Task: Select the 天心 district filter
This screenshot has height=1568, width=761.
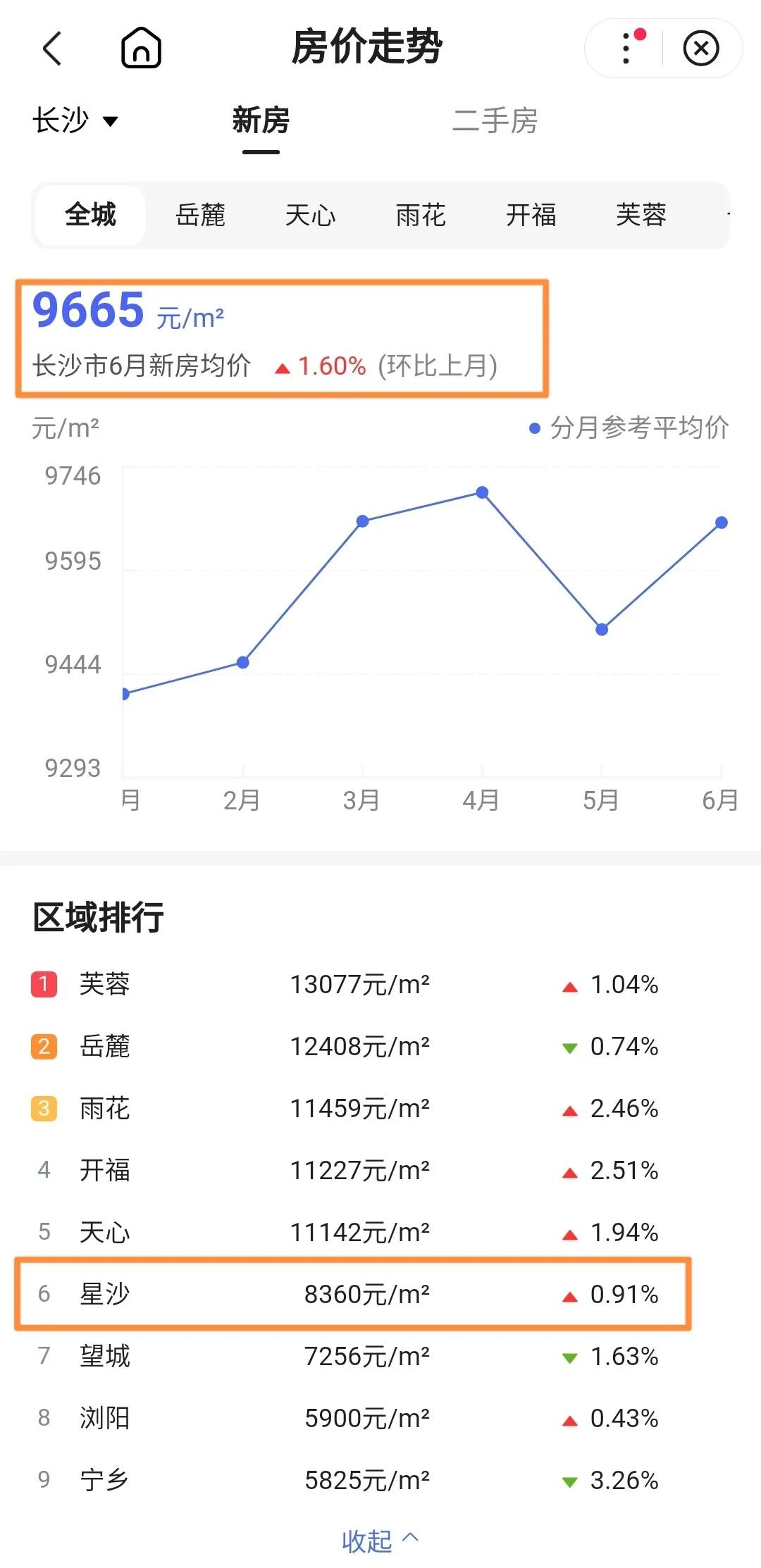Action: (x=312, y=216)
